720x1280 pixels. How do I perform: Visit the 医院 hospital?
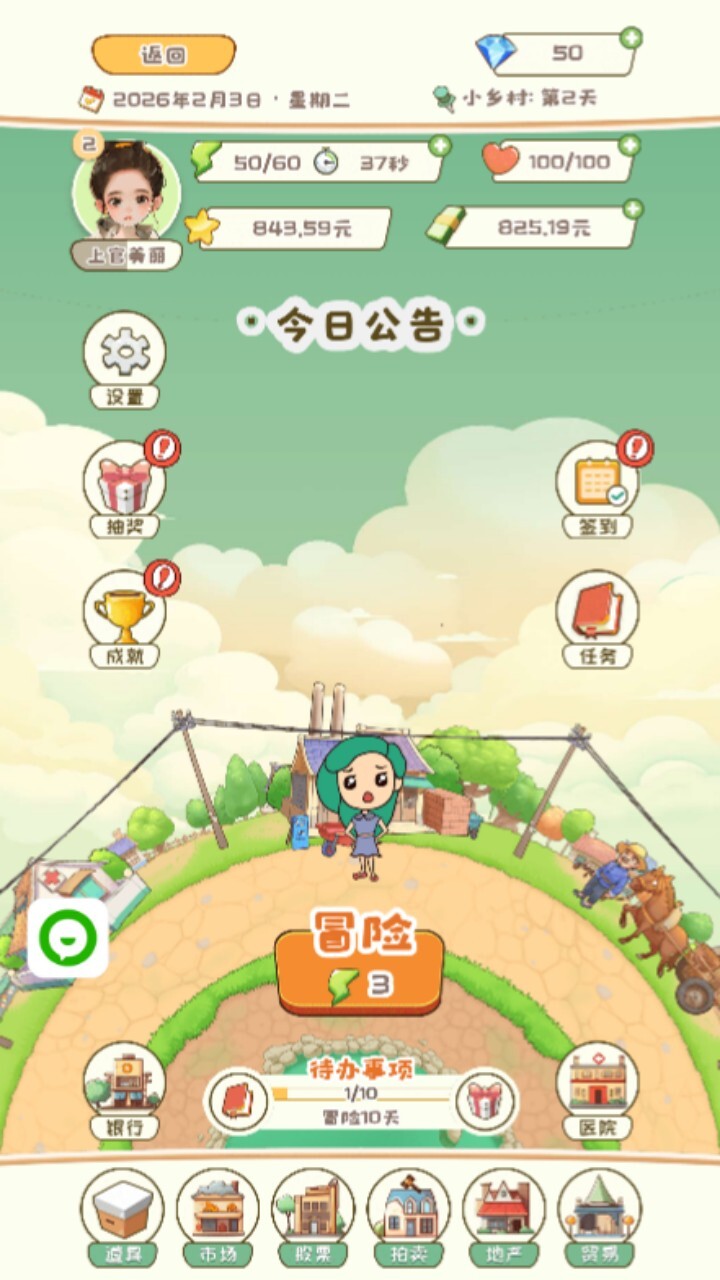pos(597,1090)
